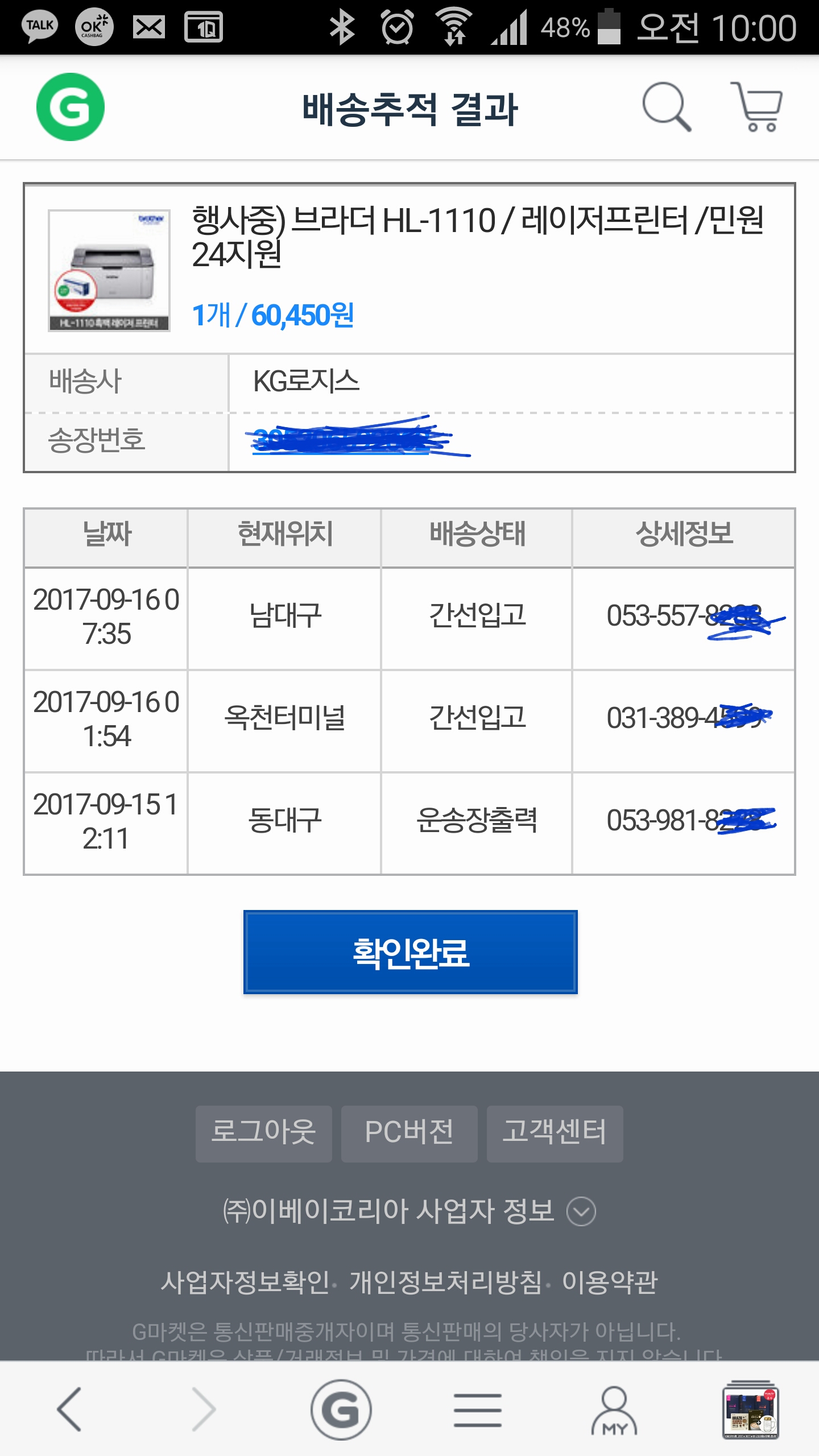Go back with the bottom arrow
Image resolution: width=819 pixels, height=1456 pixels.
(x=69, y=1409)
